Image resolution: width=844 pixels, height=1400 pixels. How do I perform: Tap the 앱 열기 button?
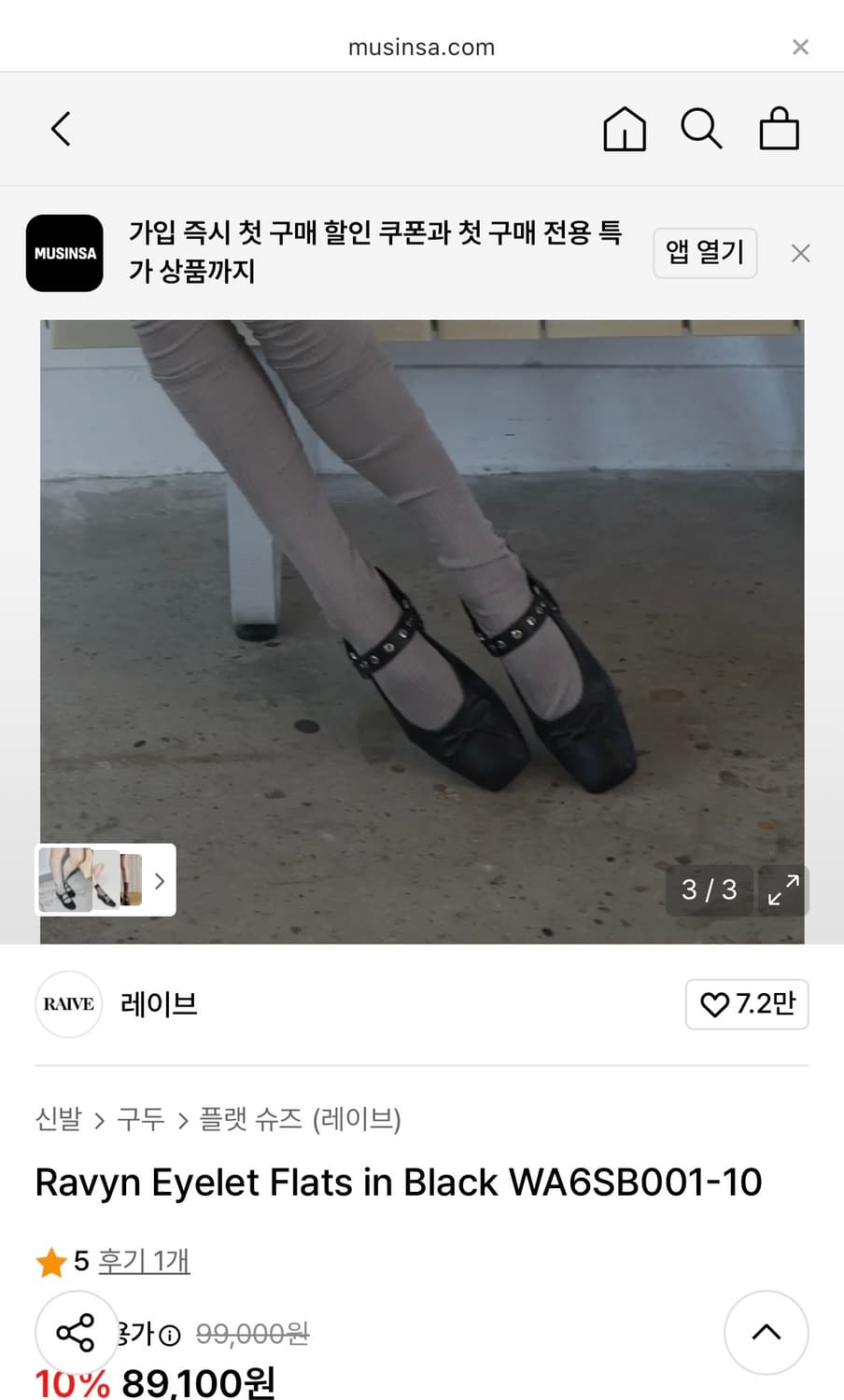pyautogui.click(x=705, y=253)
